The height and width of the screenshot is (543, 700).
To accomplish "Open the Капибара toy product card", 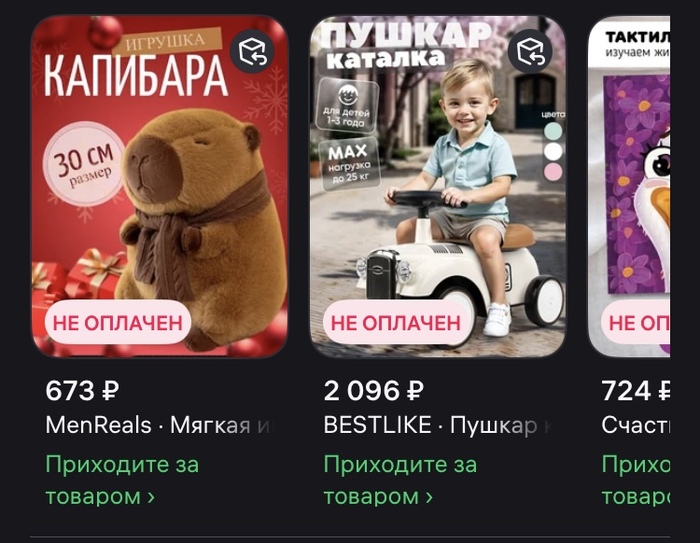I will coord(159,200).
